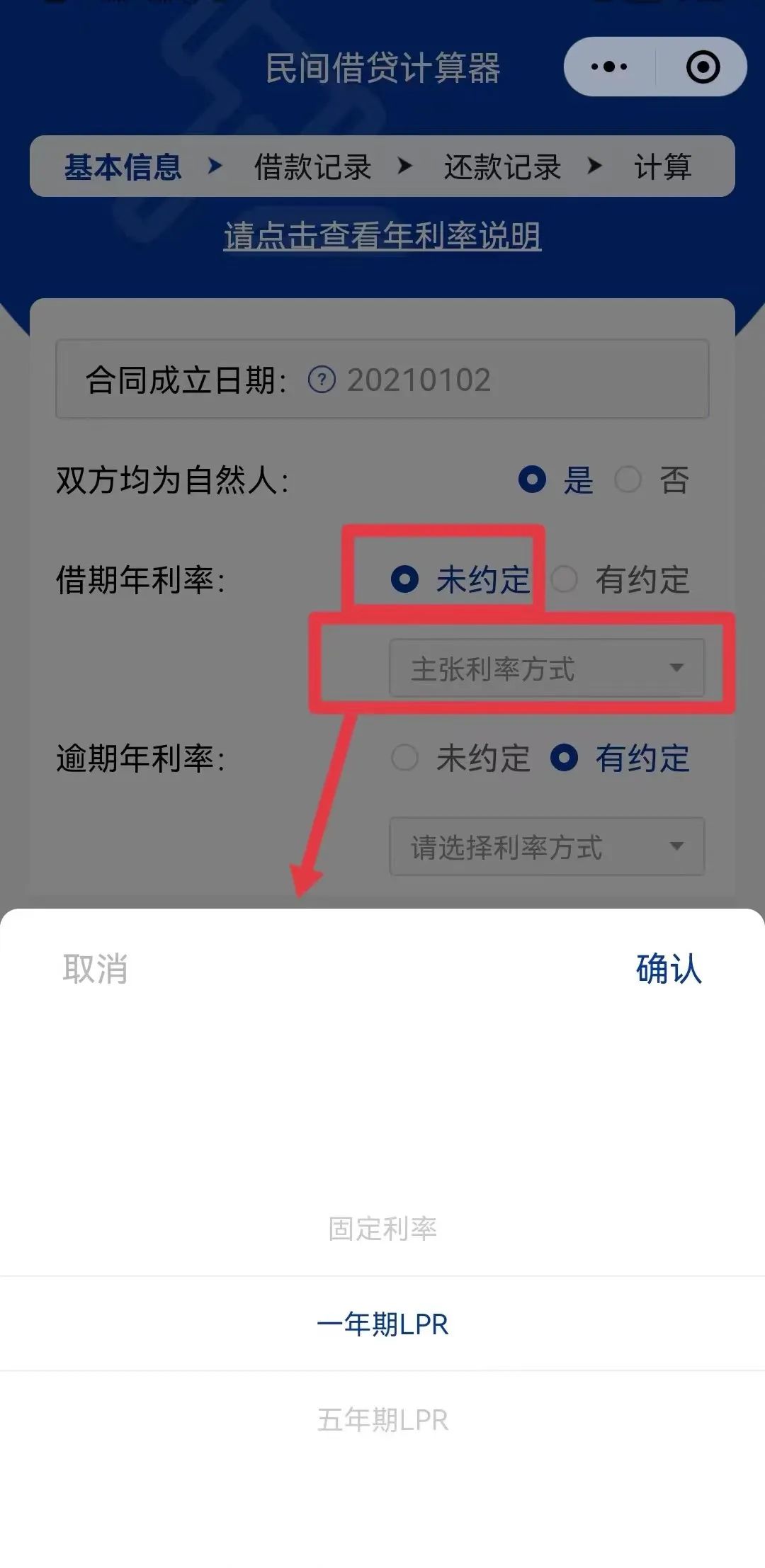The image size is (765, 1568).
Task: Go to the 还款记录 step
Action: [x=502, y=167]
